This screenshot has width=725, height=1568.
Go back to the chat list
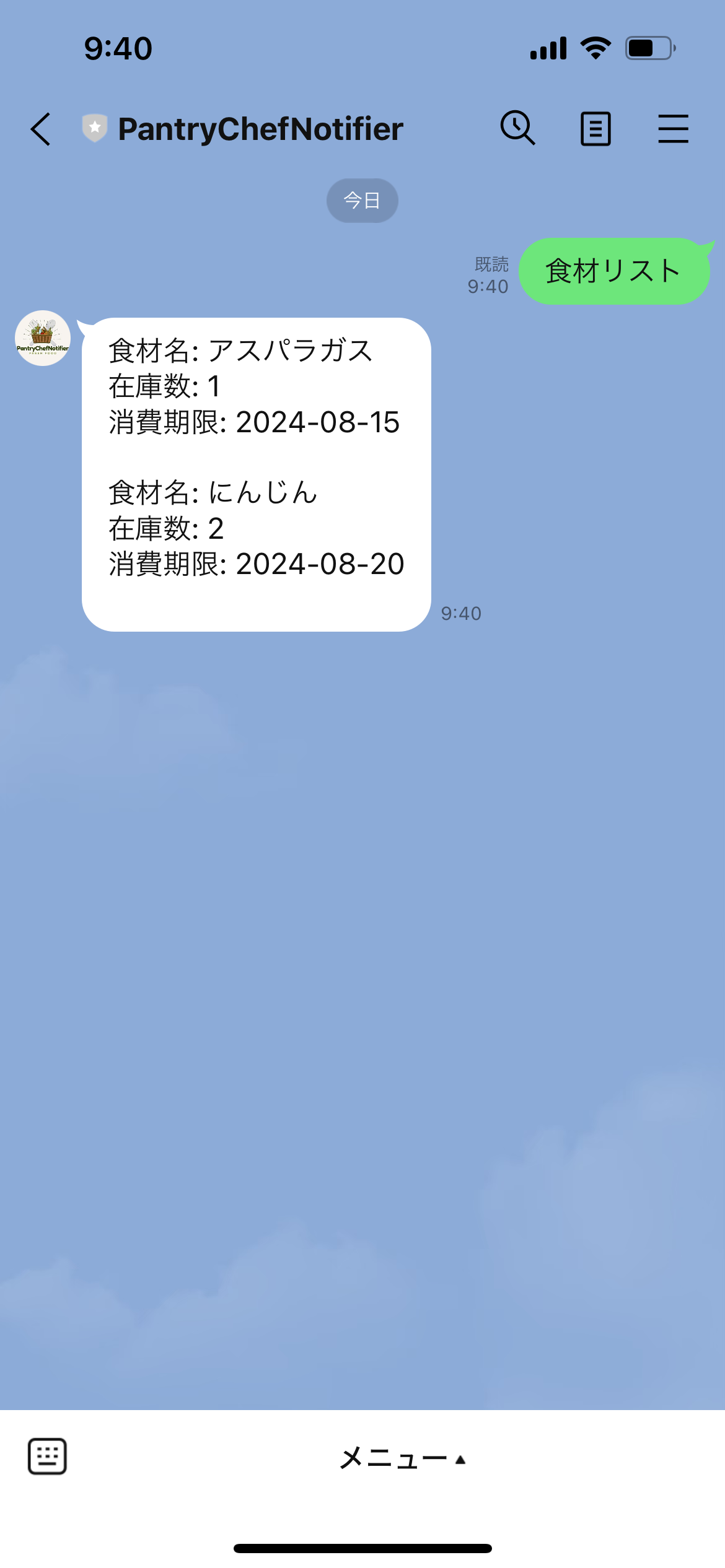(41, 129)
